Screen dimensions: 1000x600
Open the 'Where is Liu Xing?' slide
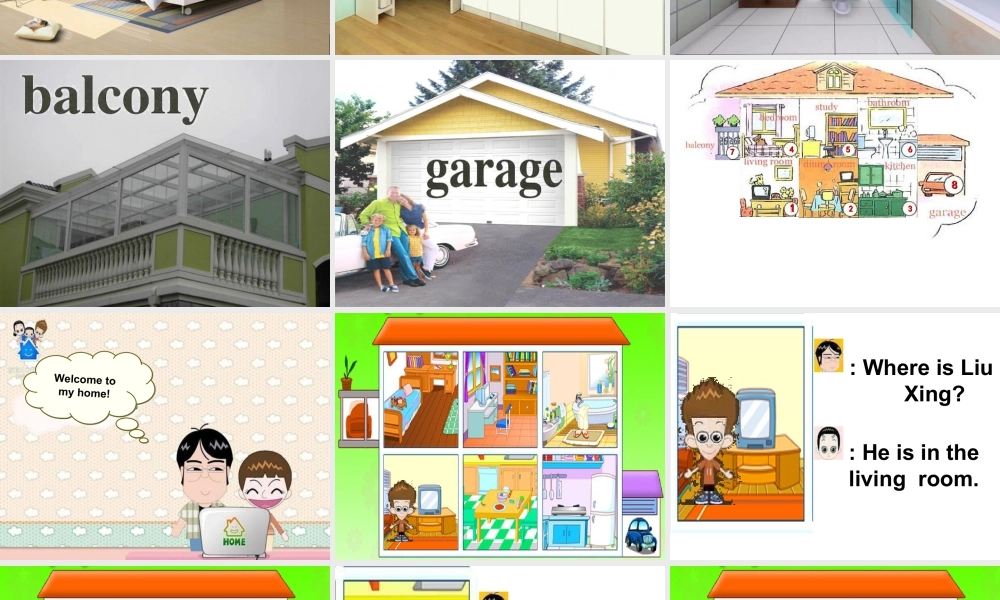point(834,436)
